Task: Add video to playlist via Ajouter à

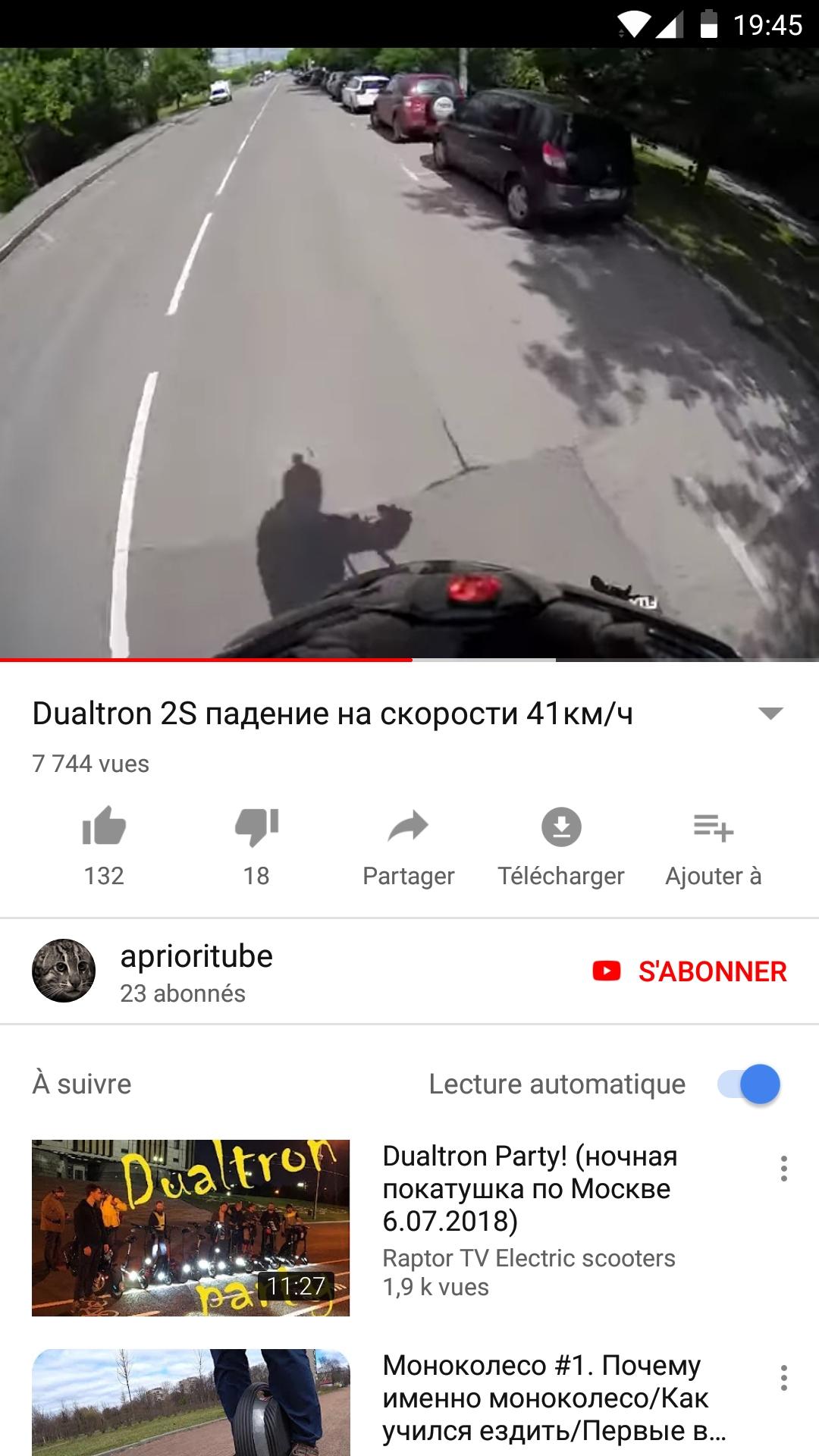Action: [713, 847]
